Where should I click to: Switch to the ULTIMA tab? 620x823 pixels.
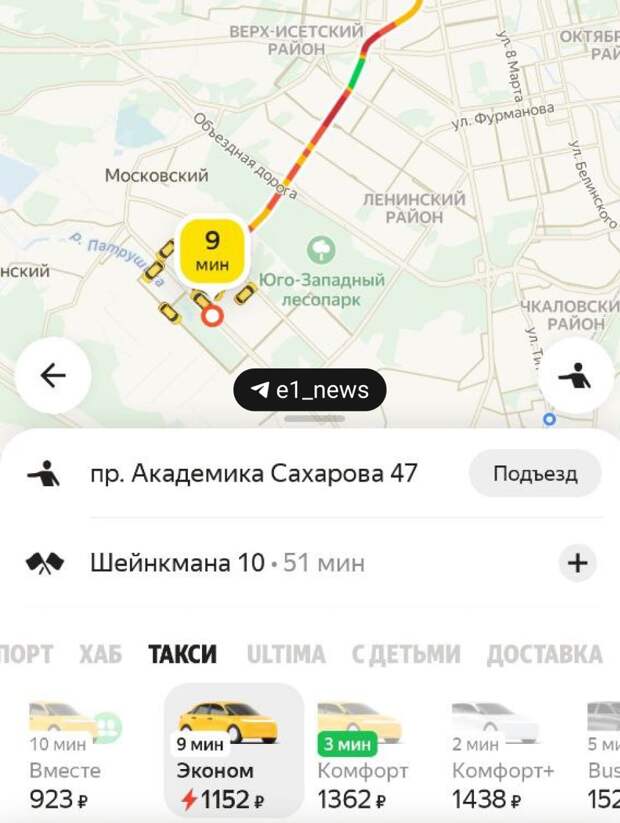tap(285, 655)
